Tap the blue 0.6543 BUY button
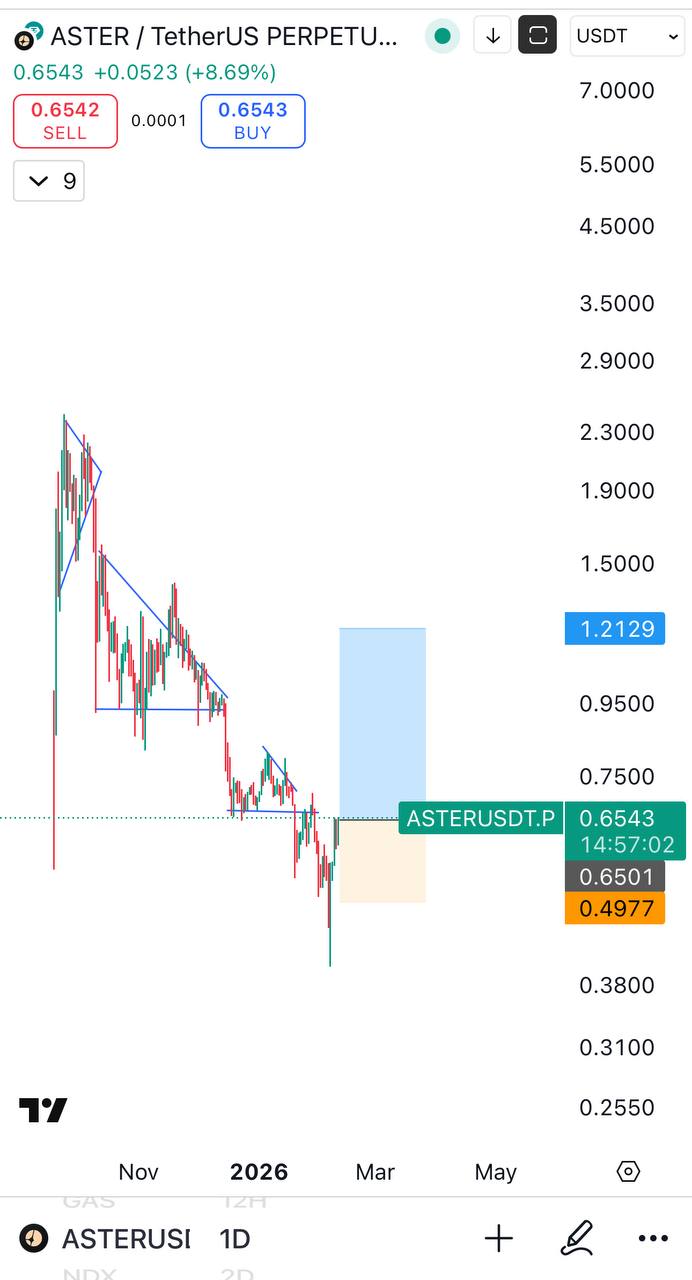Viewport: 692px width, 1280px height. tap(253, 121)
